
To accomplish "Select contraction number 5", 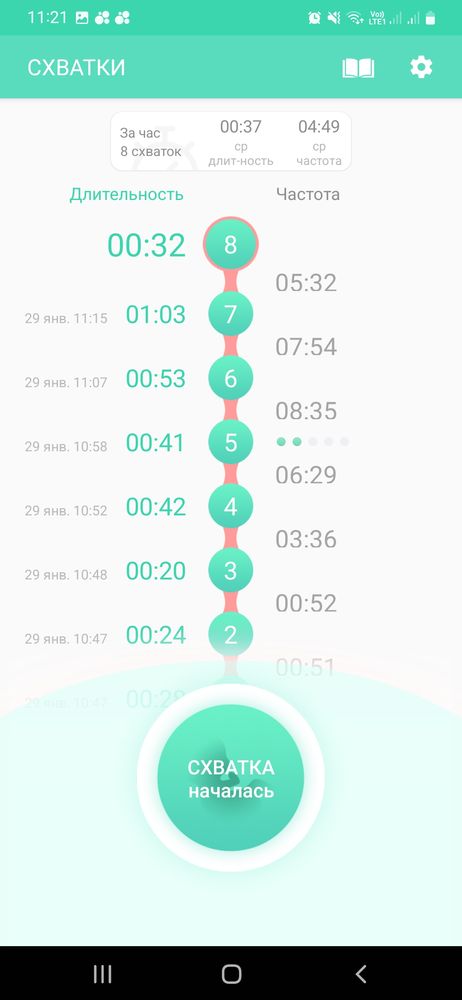I will 230,443.
